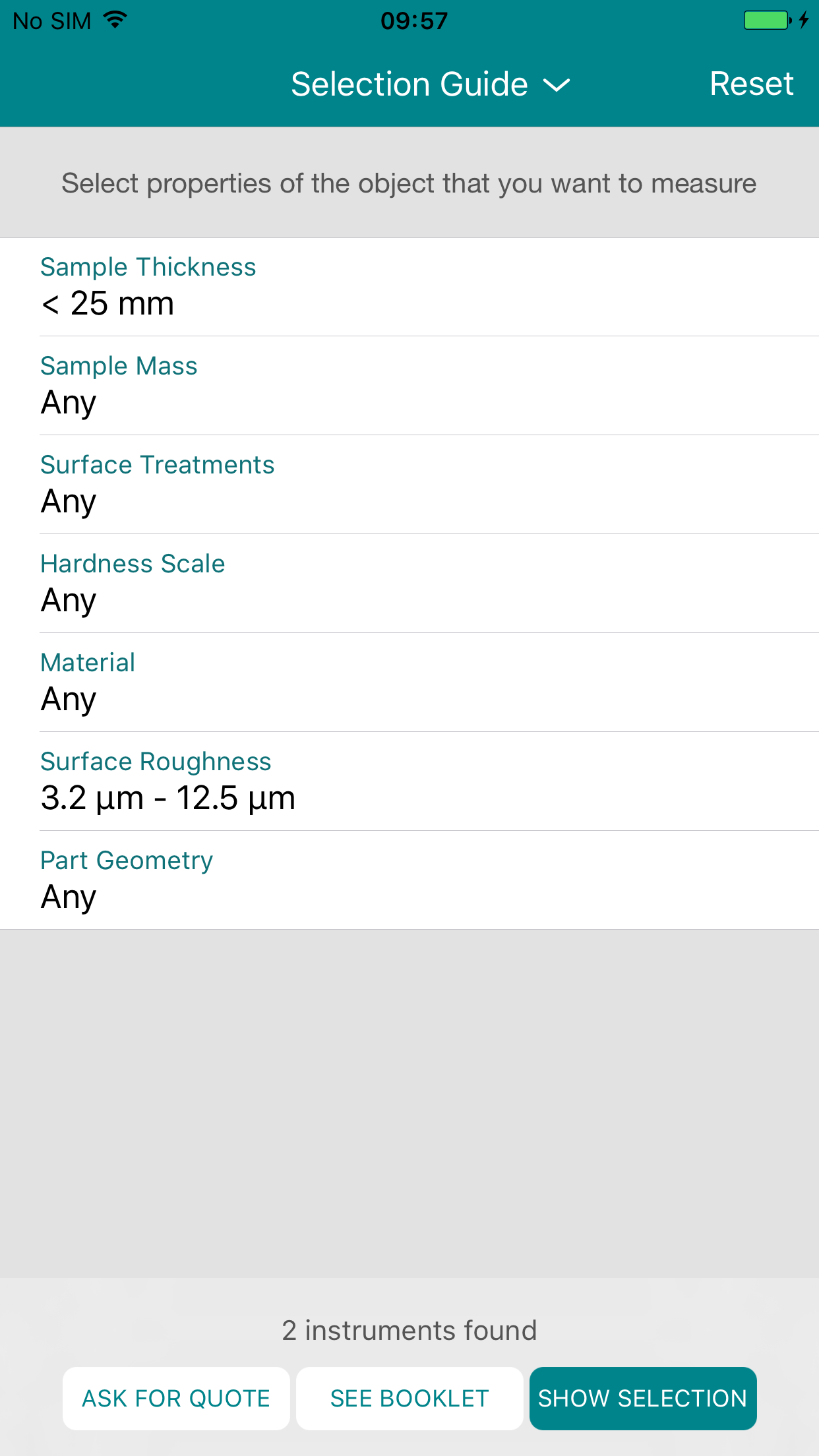Change the Sample Thickness value
Image resolution: width=819 pixels, height=1456 pixels.
[409, 287]
